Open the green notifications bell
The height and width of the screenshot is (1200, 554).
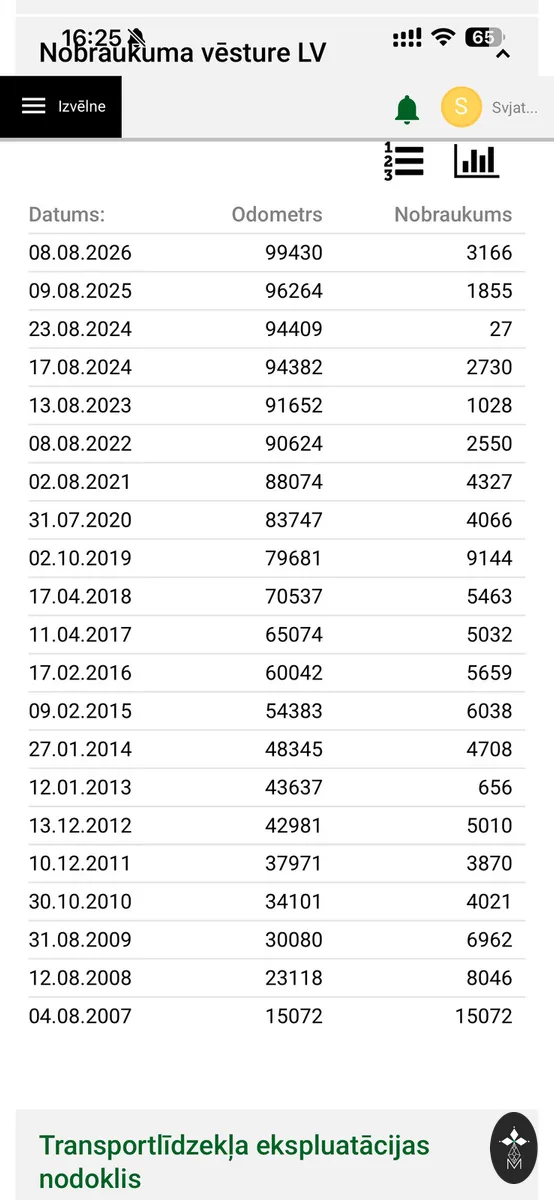coord(407,109)
